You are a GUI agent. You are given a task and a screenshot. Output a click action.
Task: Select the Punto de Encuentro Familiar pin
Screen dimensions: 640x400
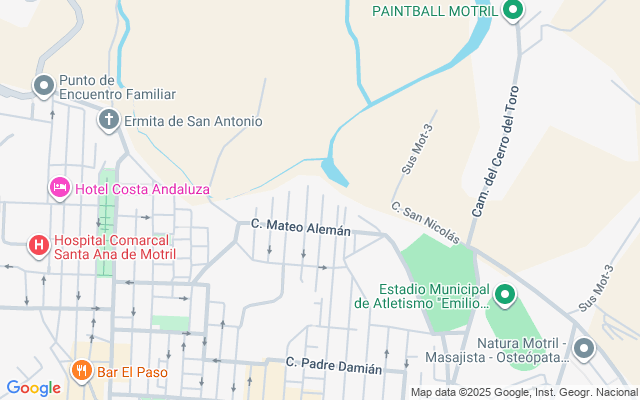pos(44,87)
